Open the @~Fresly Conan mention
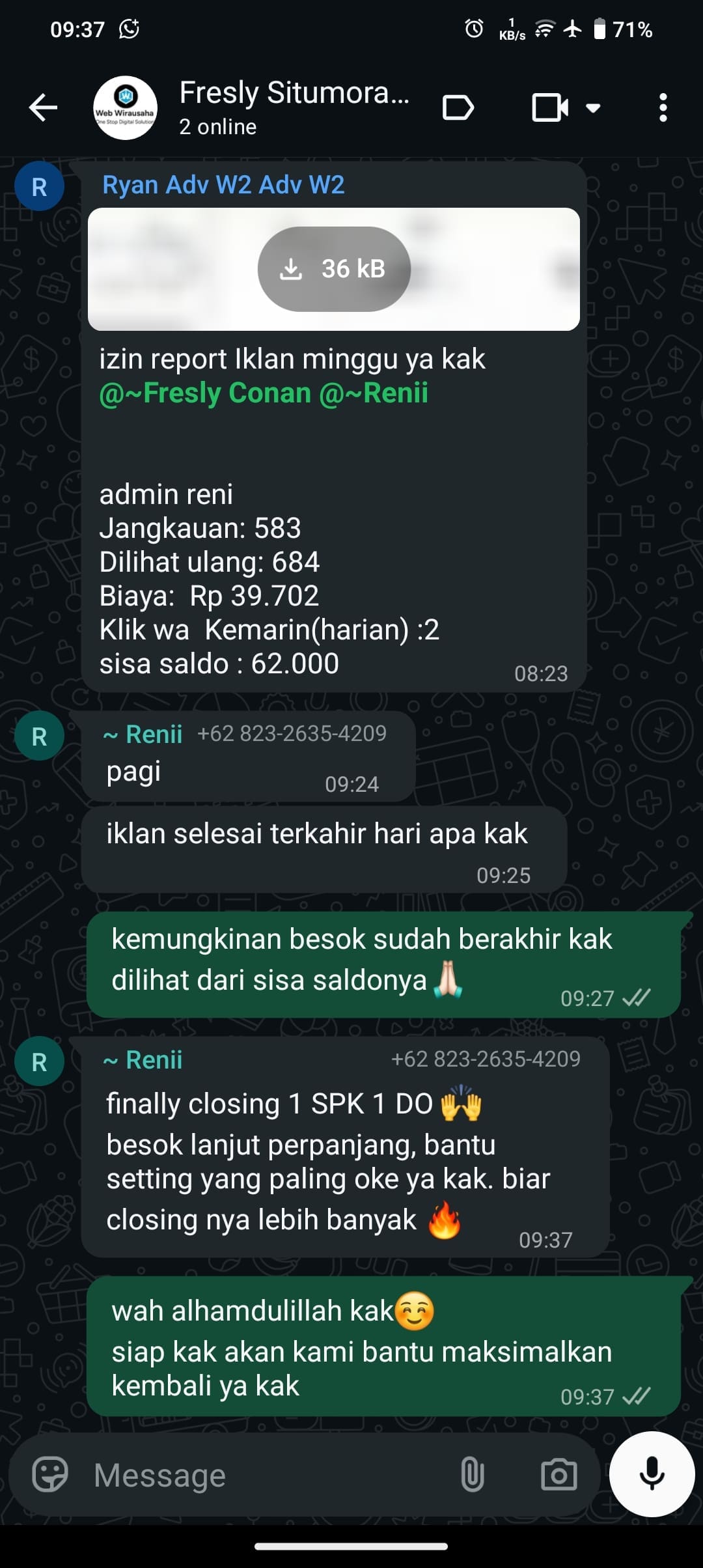The height and width of the screenshot is (1568, 703). click(x=205, y=393)
